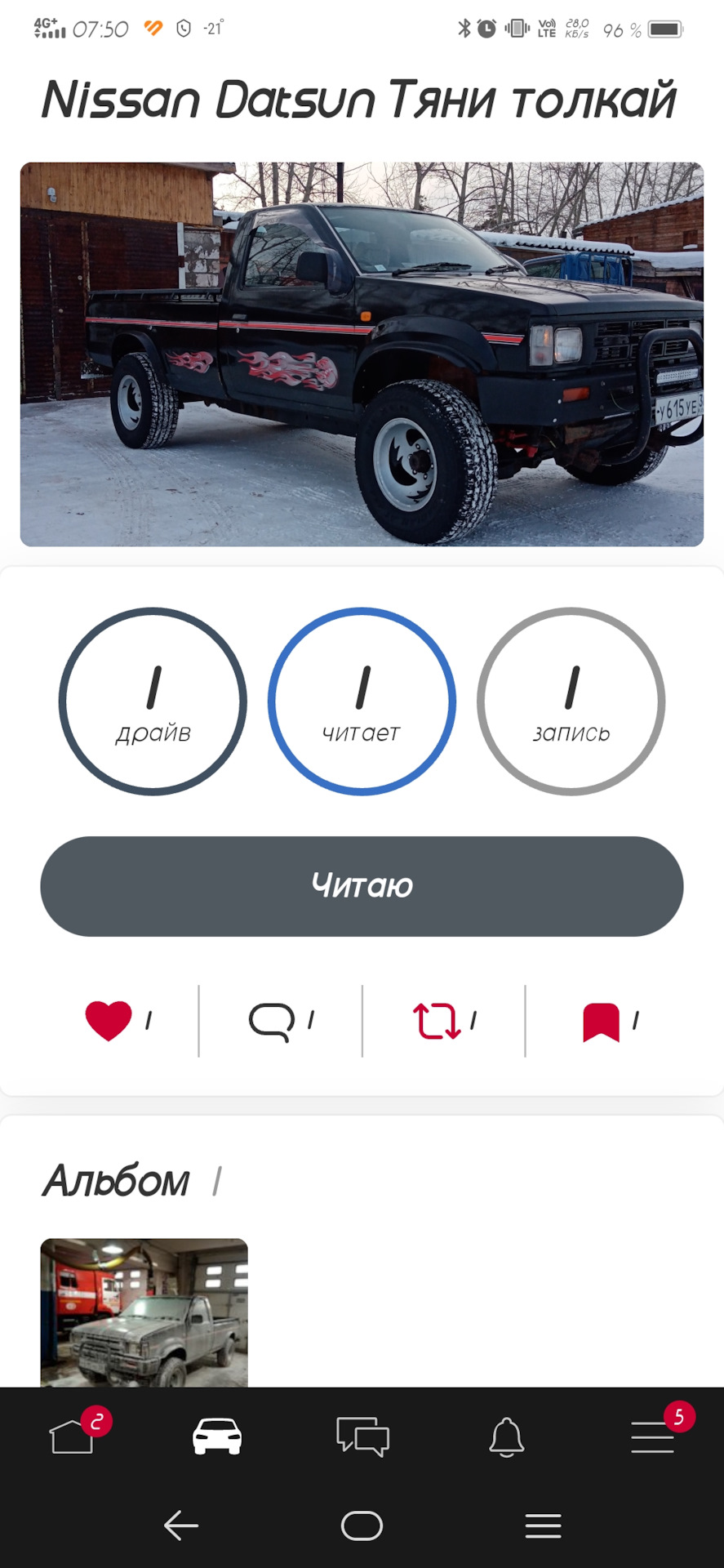Viewport: 724px width, 1568px height.
Task: Like this car with the heart
Action: pos(109,1021)
